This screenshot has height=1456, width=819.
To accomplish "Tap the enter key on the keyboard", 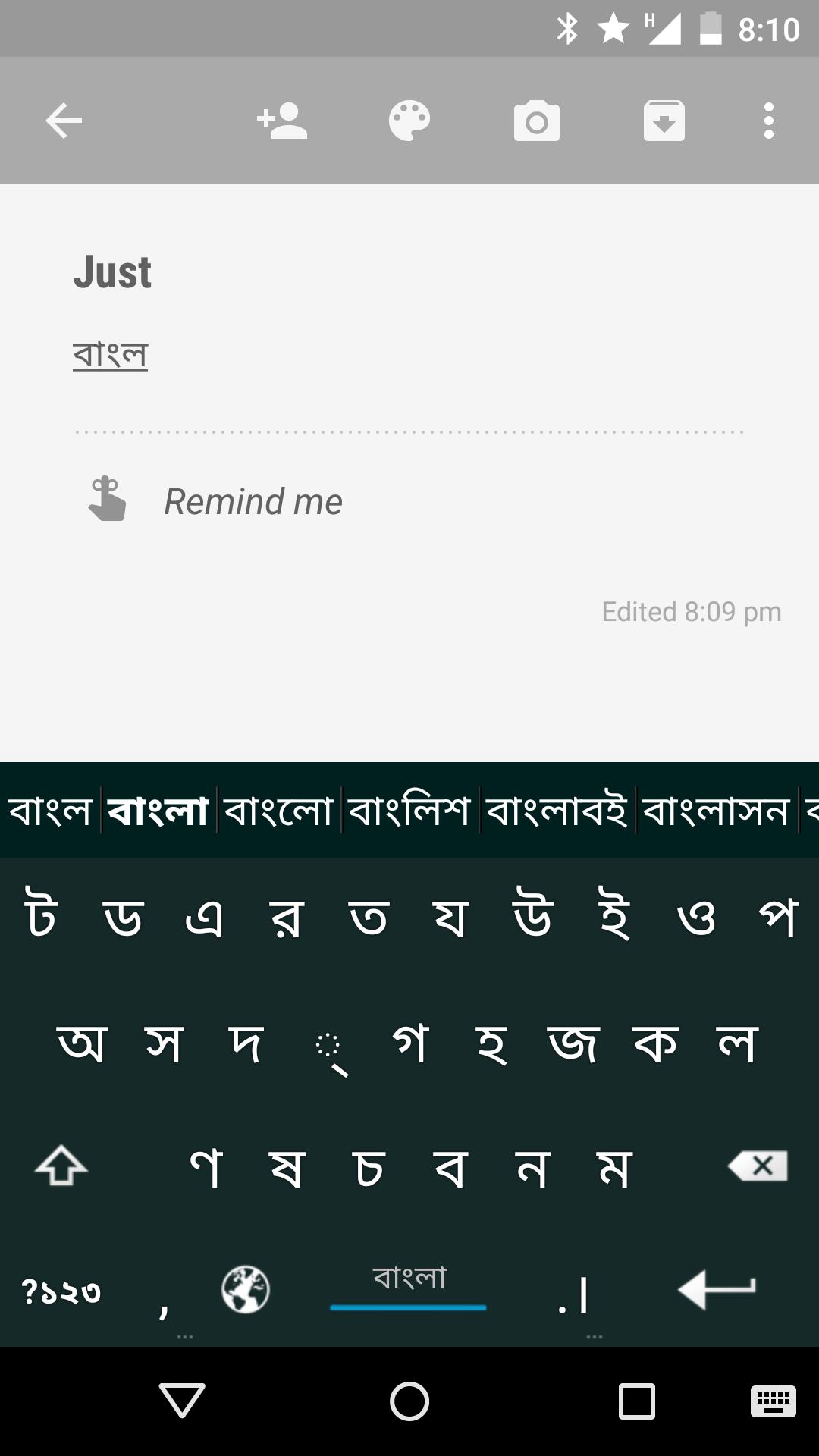I will tap(717, 1289).
